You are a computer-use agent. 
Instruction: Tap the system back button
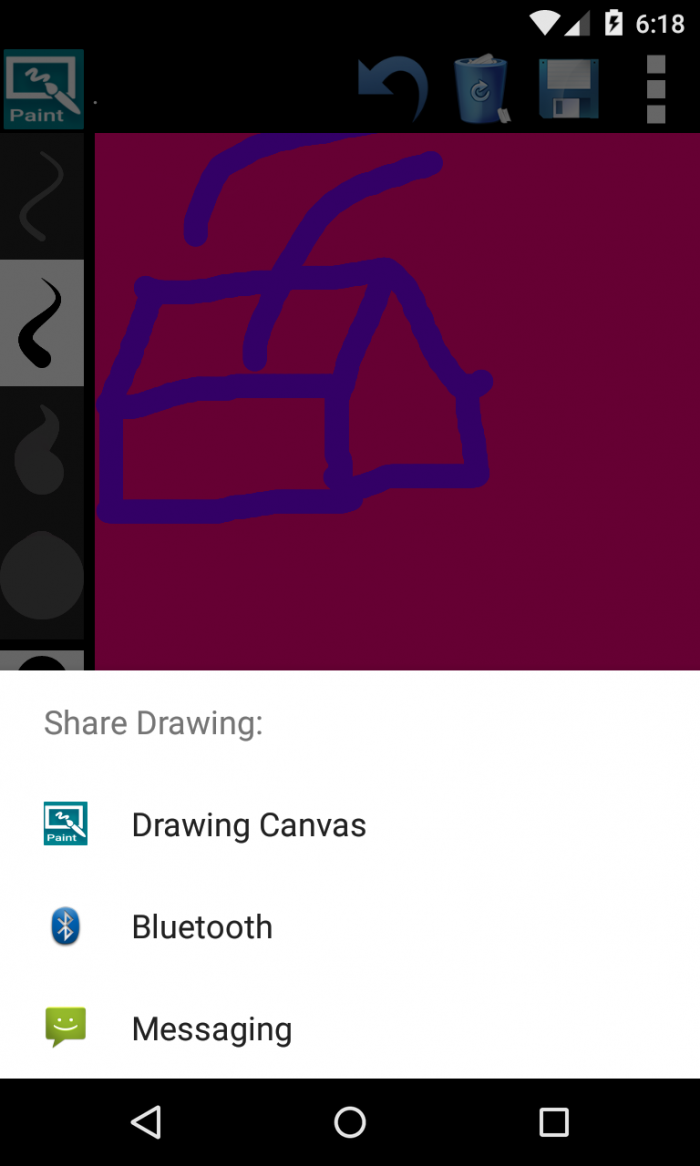[146, 1122]
